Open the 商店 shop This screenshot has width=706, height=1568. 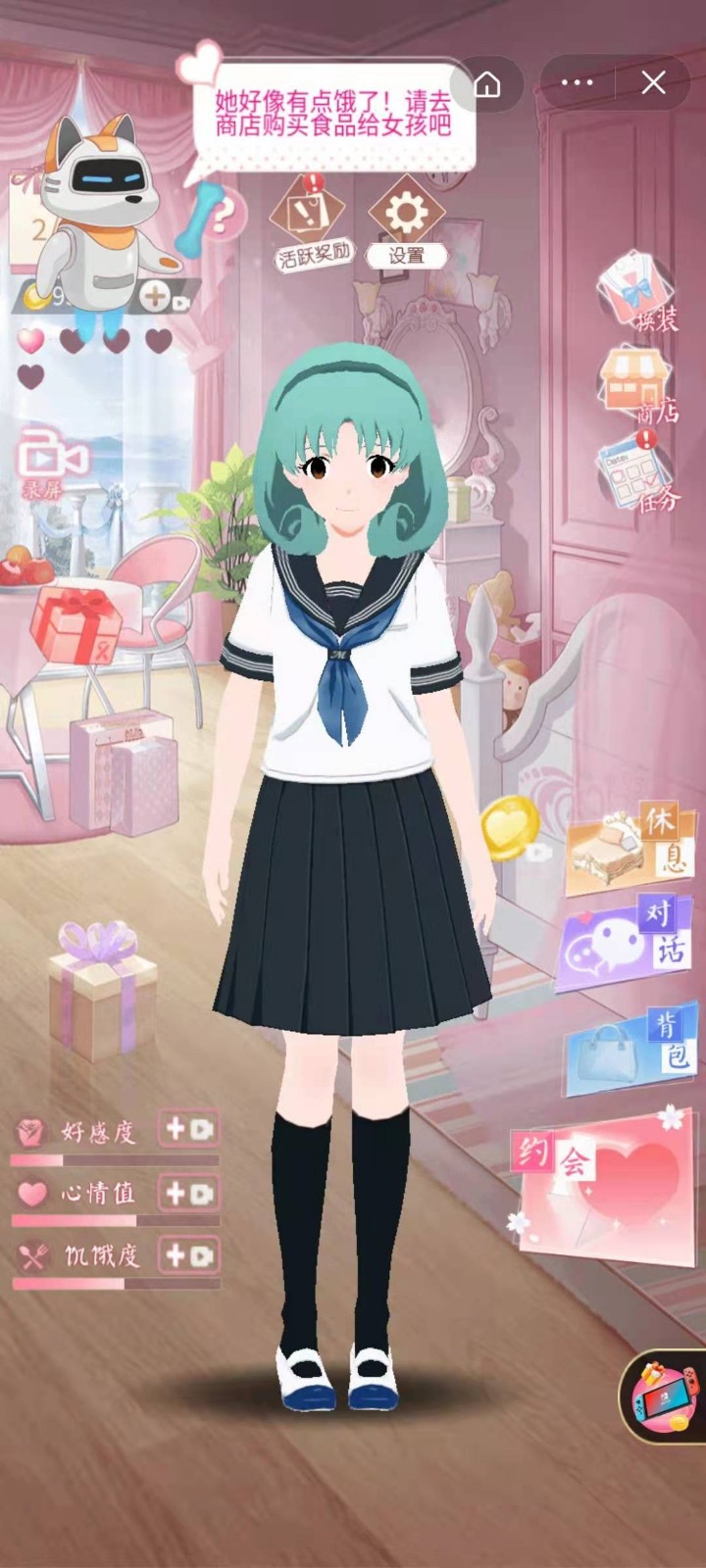pos(637,382)
